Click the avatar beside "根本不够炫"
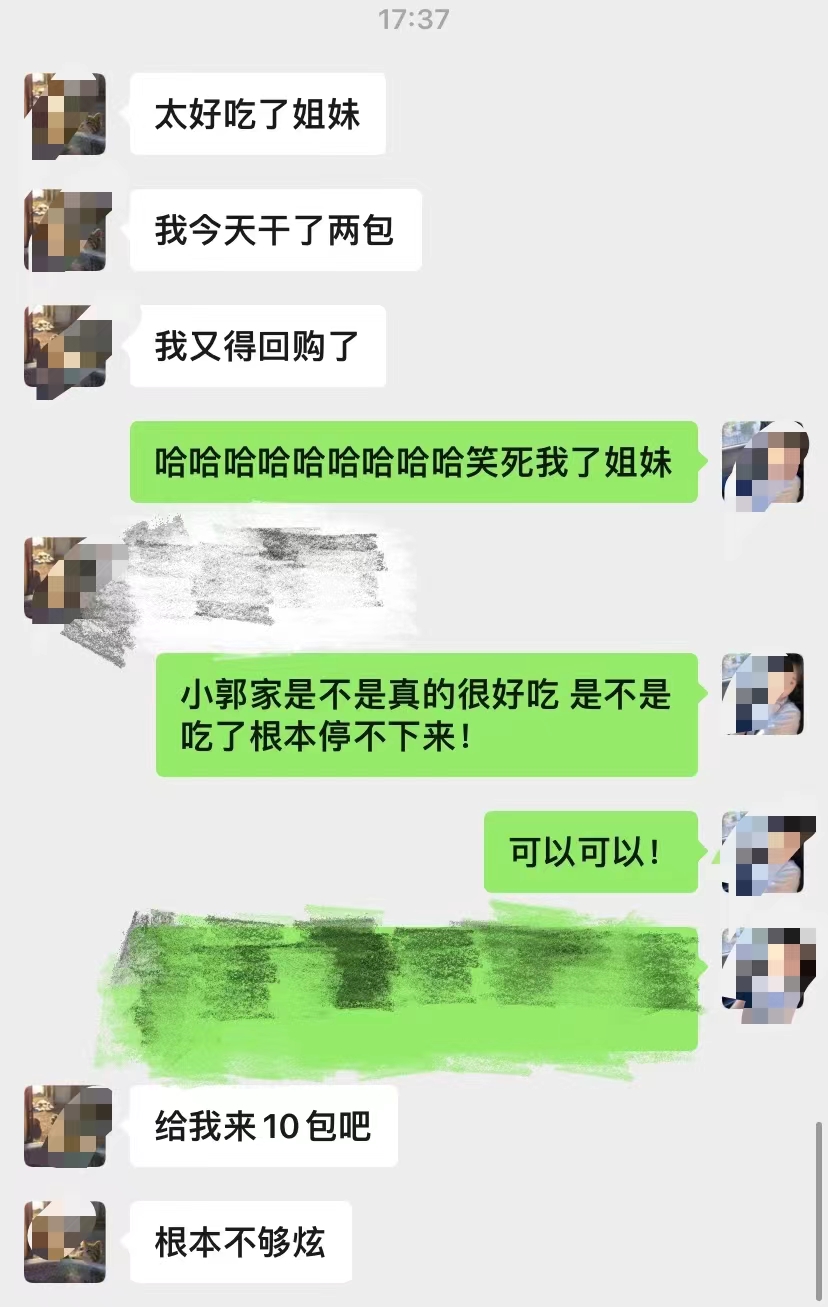This screenshot has height=1307, width=828. (x=65, y=1242)
